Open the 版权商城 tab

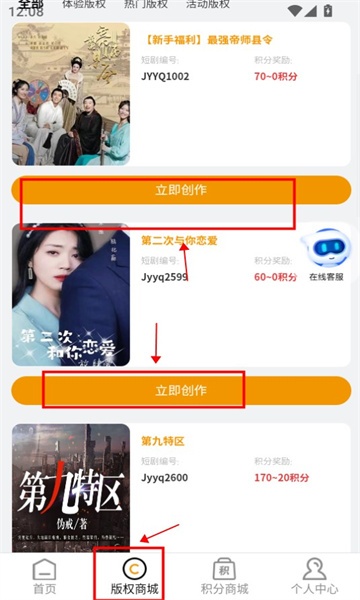(134, 577)
